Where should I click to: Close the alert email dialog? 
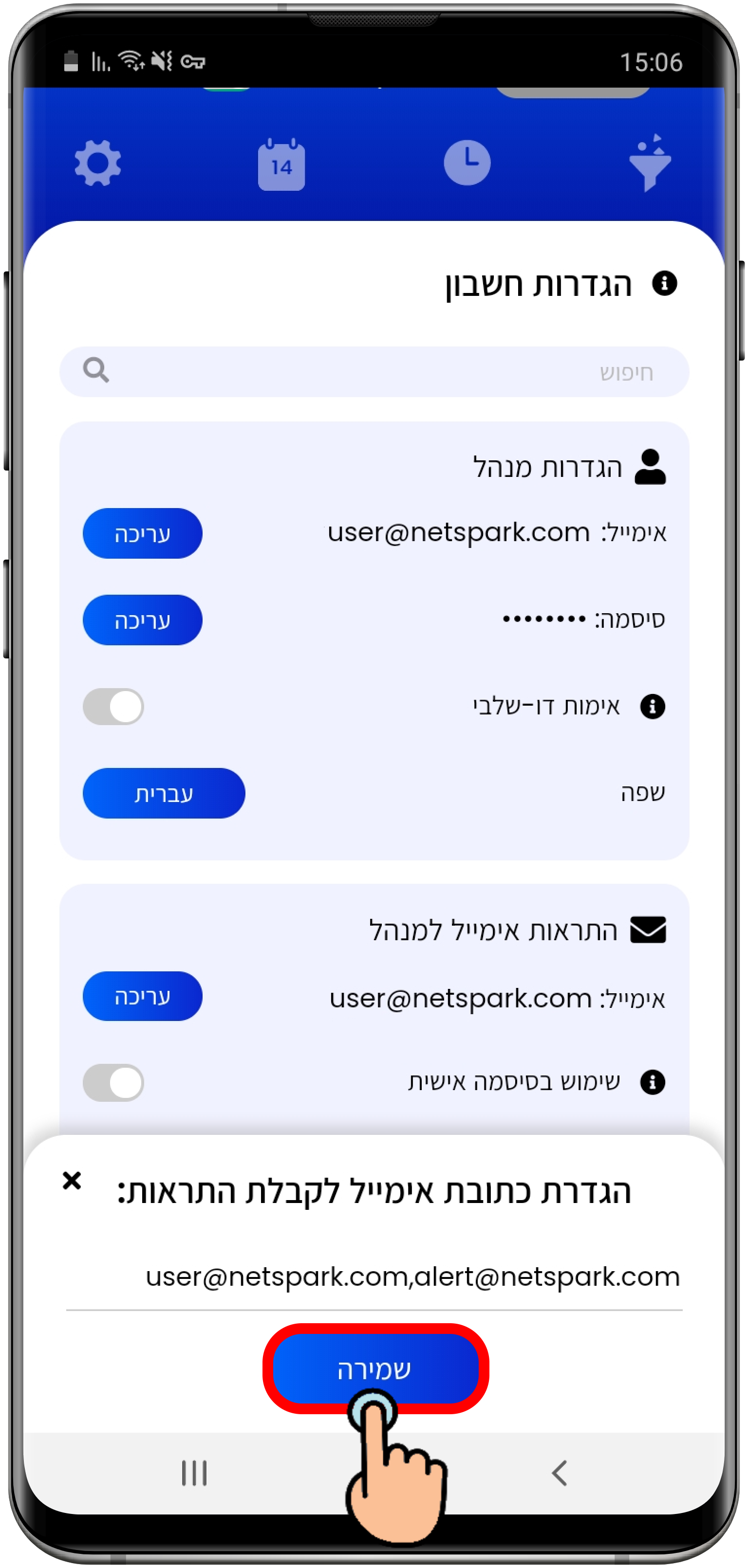(x=72, y=1180)
